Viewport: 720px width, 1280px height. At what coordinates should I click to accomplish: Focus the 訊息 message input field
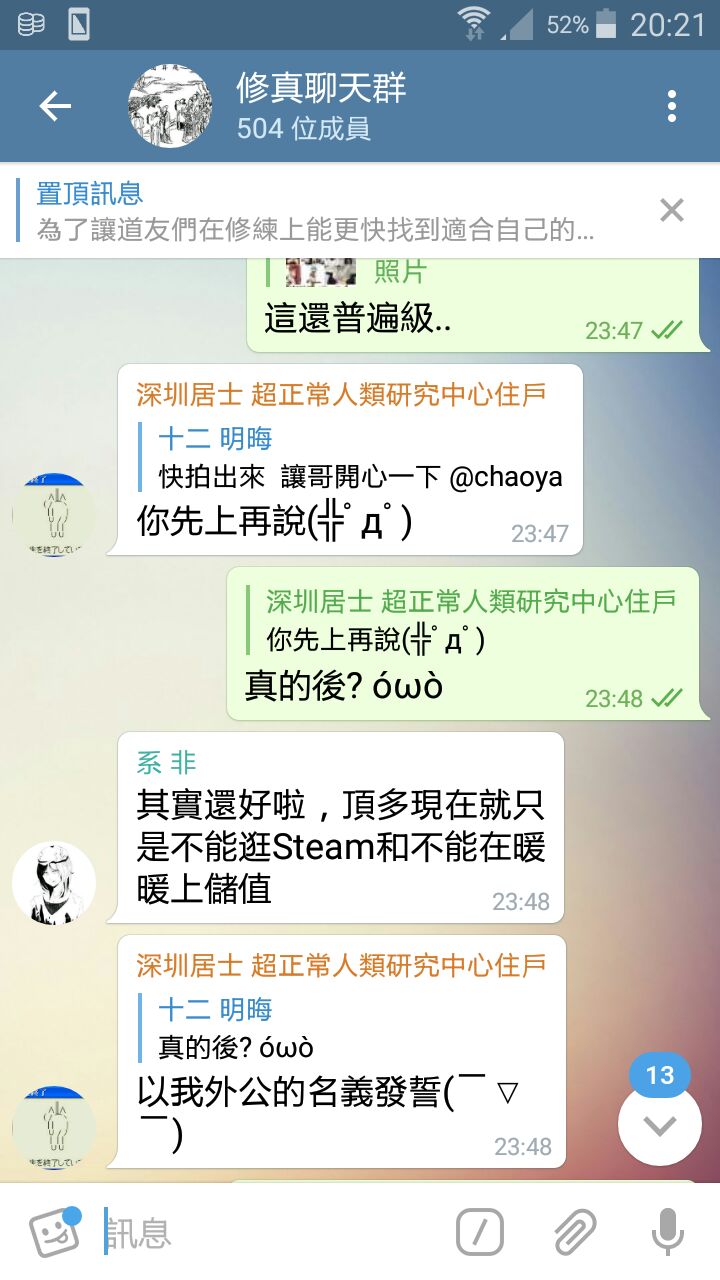pos(270,1232)
